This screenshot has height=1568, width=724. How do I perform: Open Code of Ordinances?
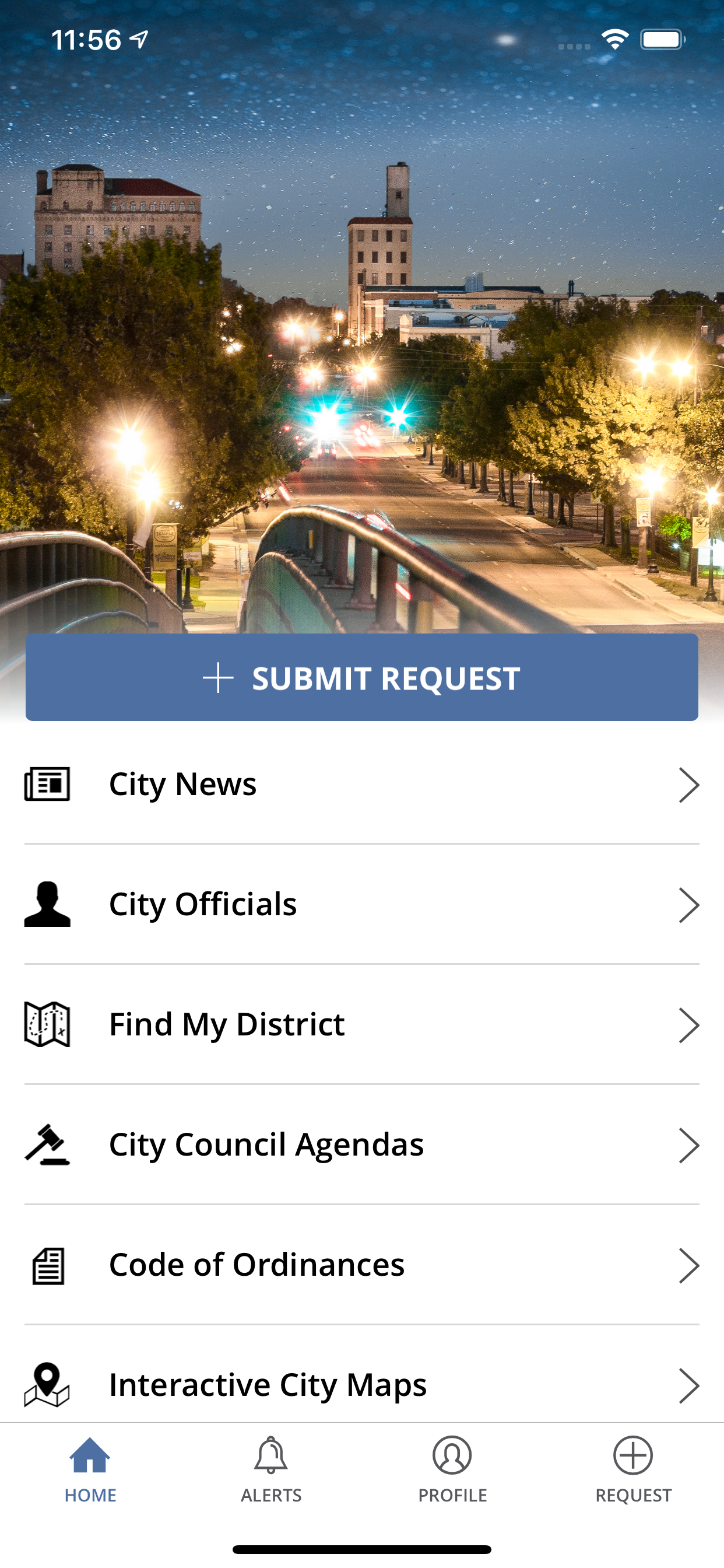click(361, 1264)
